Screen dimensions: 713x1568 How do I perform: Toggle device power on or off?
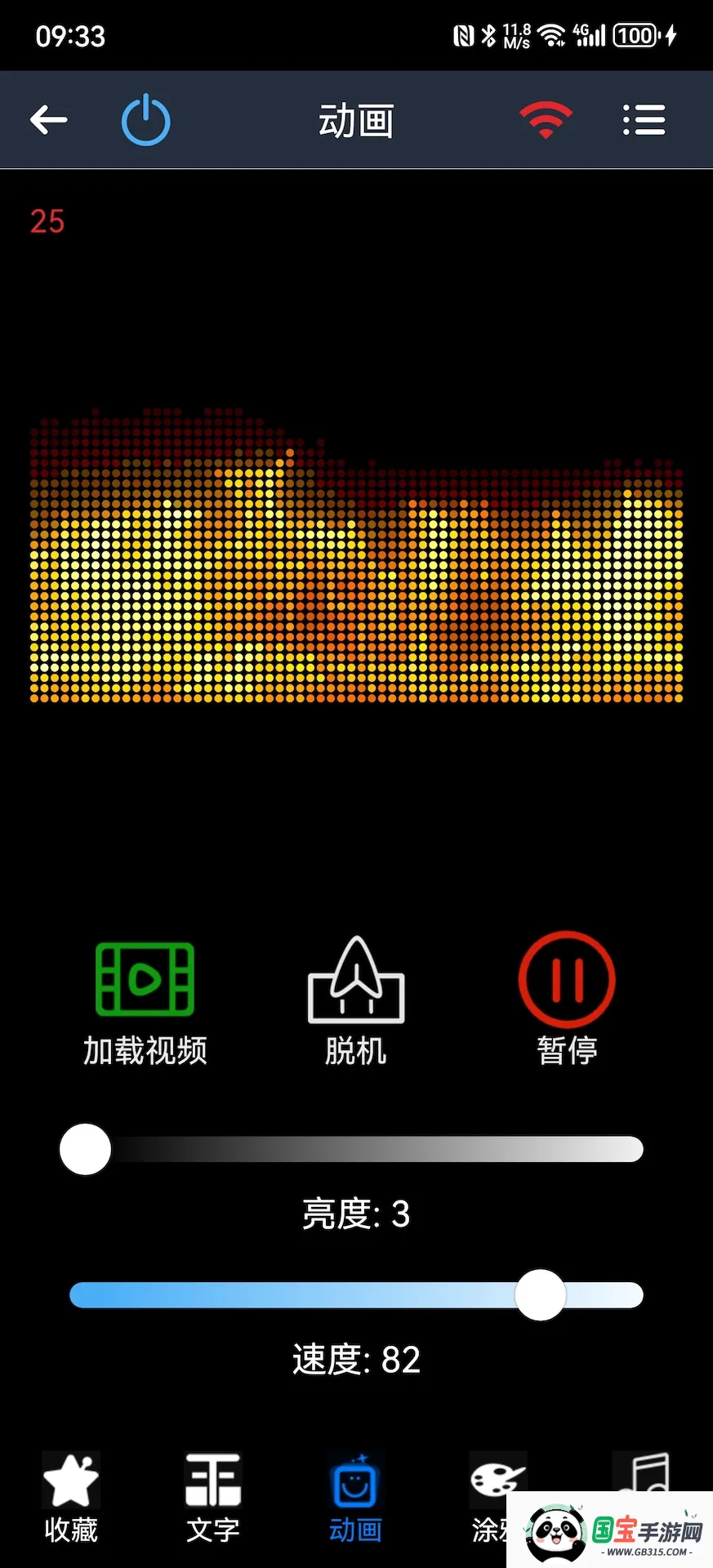pyautogui.click(x=145, y=118)
